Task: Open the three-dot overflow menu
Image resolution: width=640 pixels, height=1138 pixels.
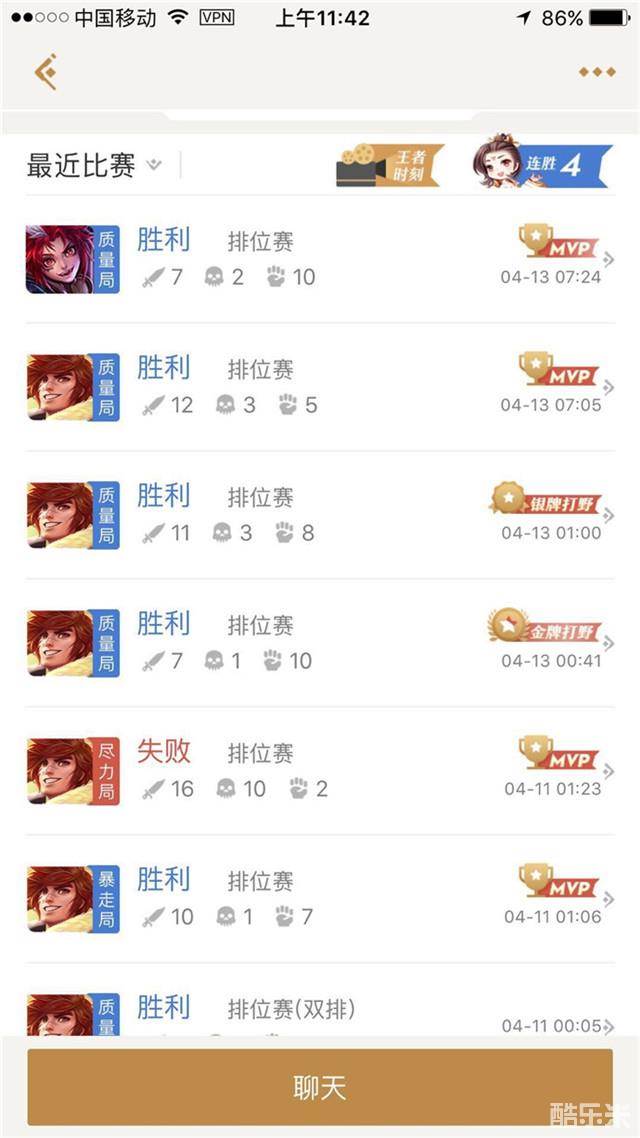Action: (x=597, y=72)
